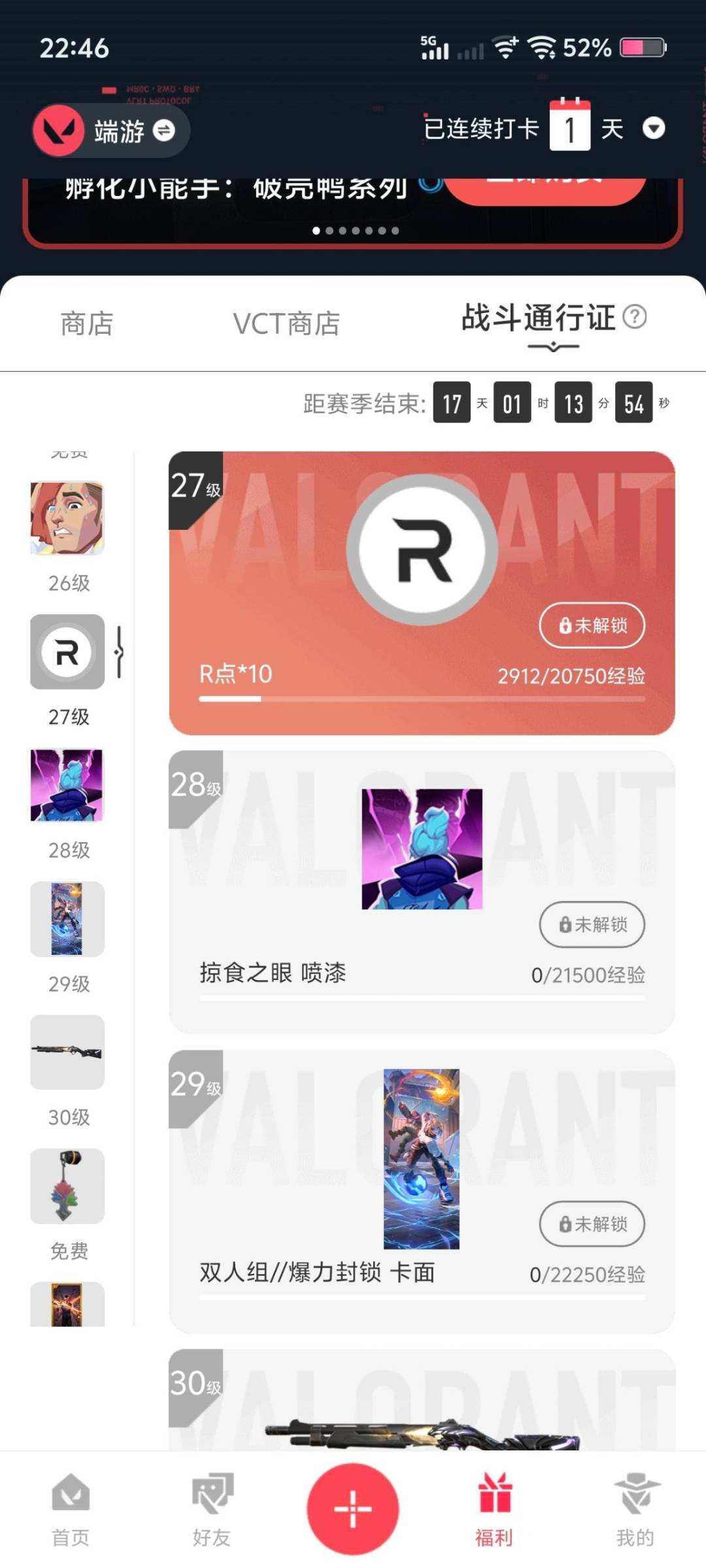706x1568 pixels.
Task: Tap the check-in calendar showing 1 天
Action: coord(571,127)
